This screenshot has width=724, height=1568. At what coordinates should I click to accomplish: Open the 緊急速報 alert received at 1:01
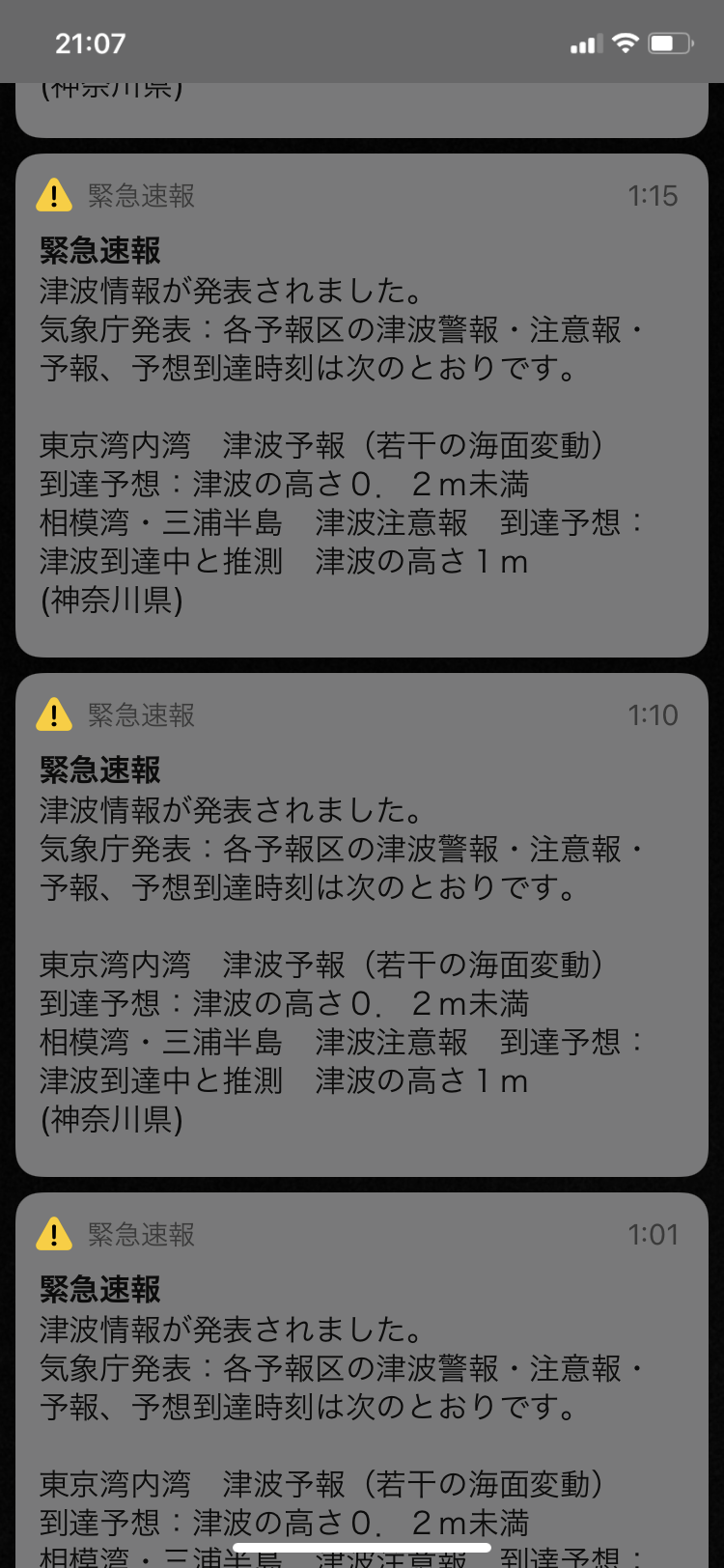pos(362,1381)
